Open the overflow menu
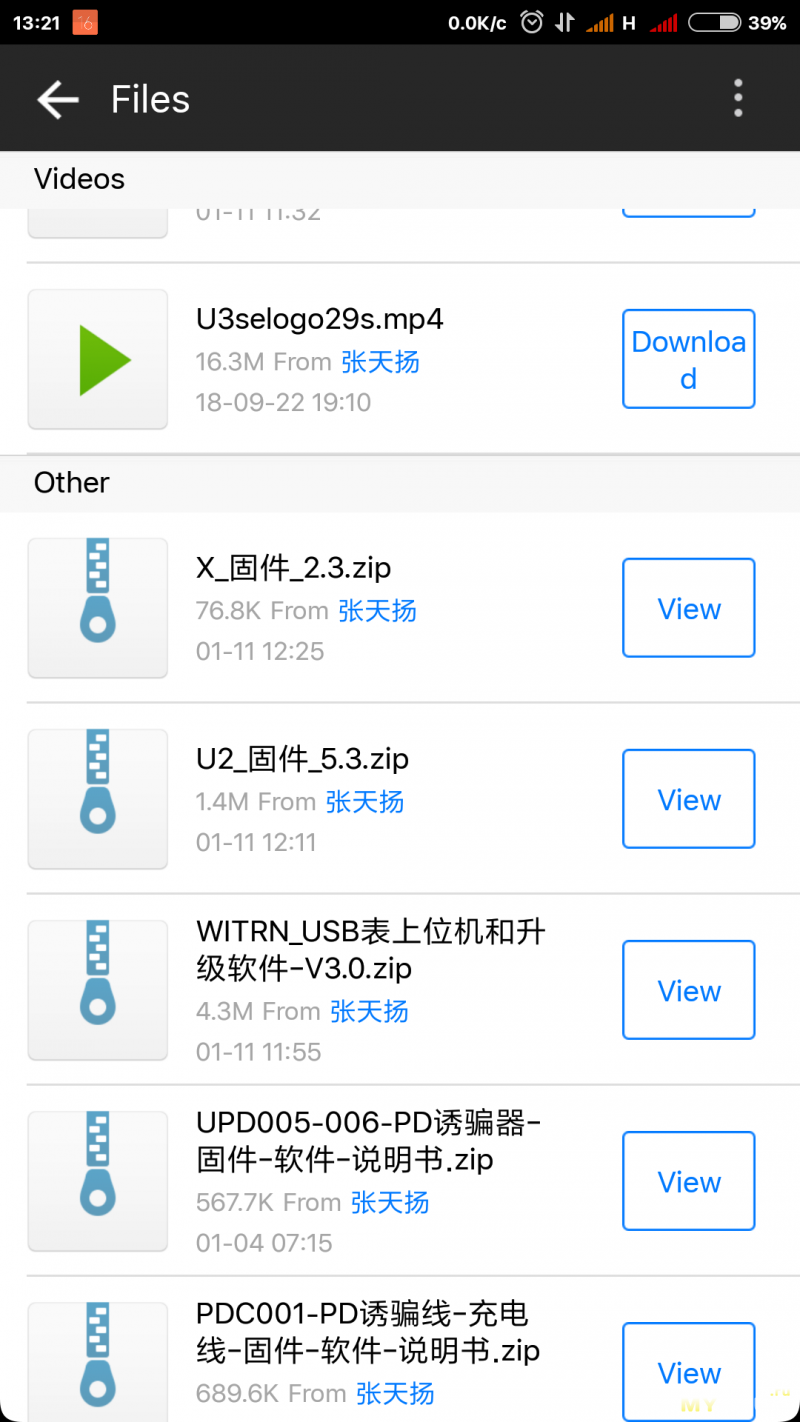This screenshot has width=800, height=1422. 738,98
